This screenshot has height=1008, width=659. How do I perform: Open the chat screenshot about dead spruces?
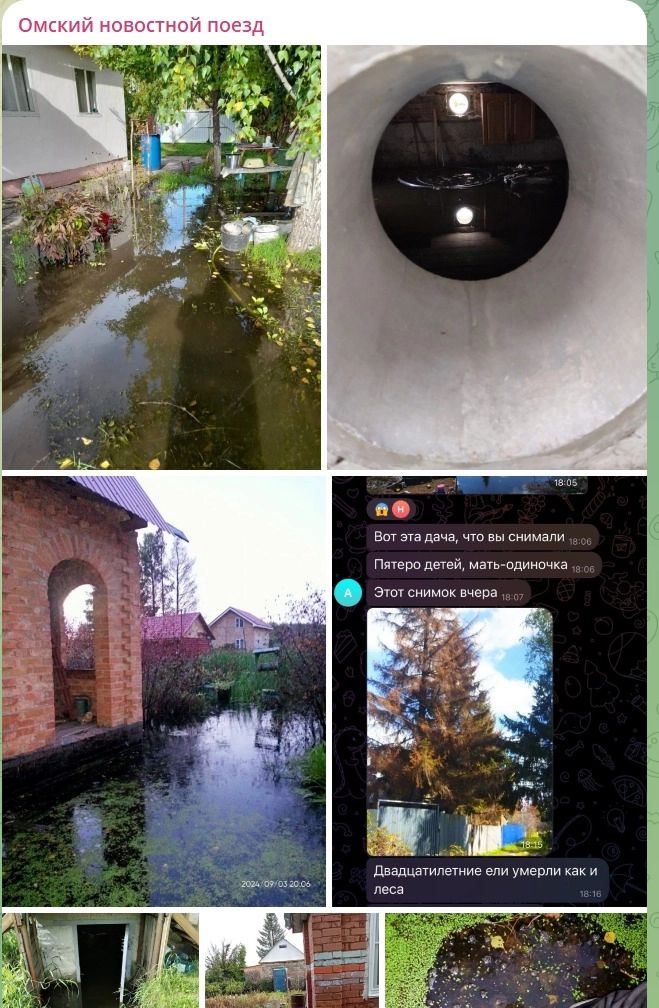pos(489,691)
